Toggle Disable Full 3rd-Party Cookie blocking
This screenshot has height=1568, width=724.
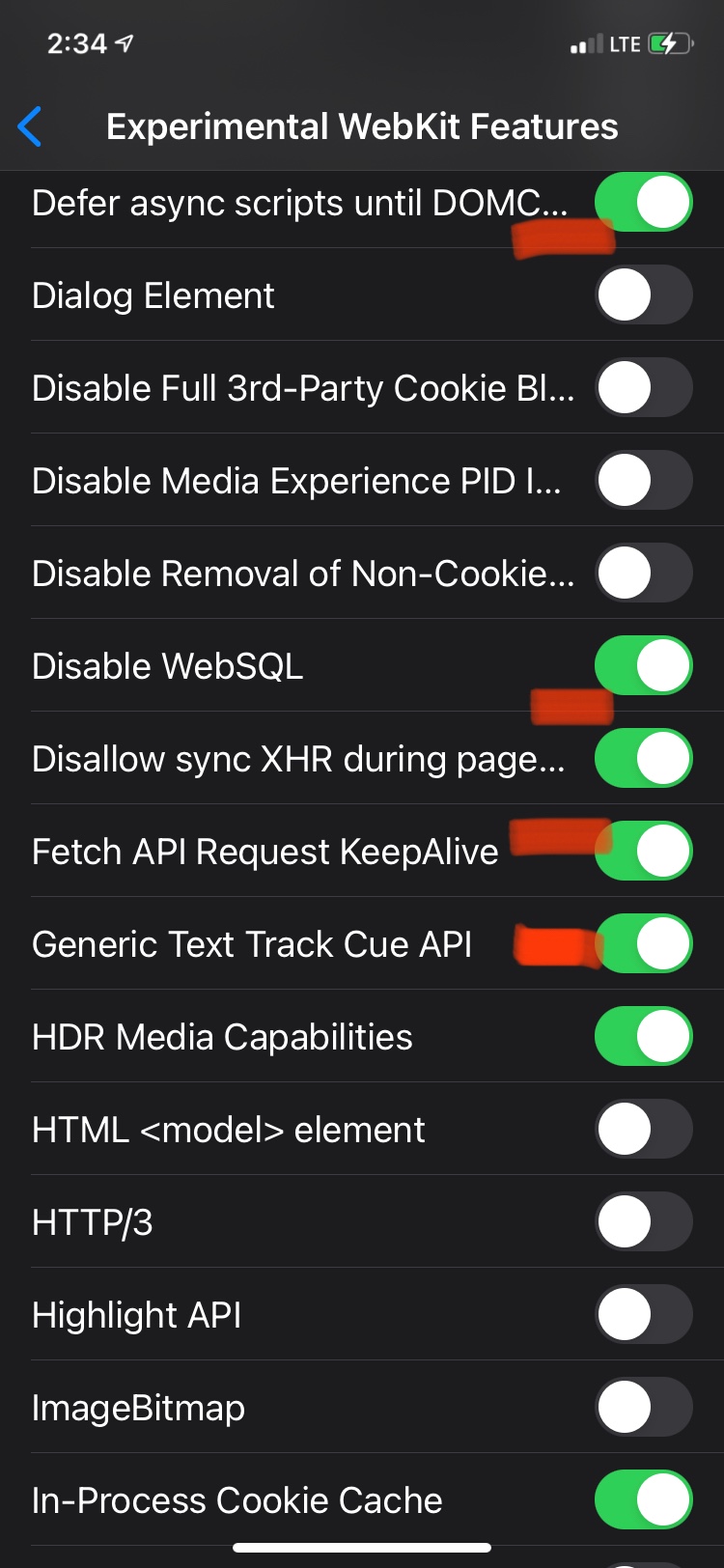[644, 387]
